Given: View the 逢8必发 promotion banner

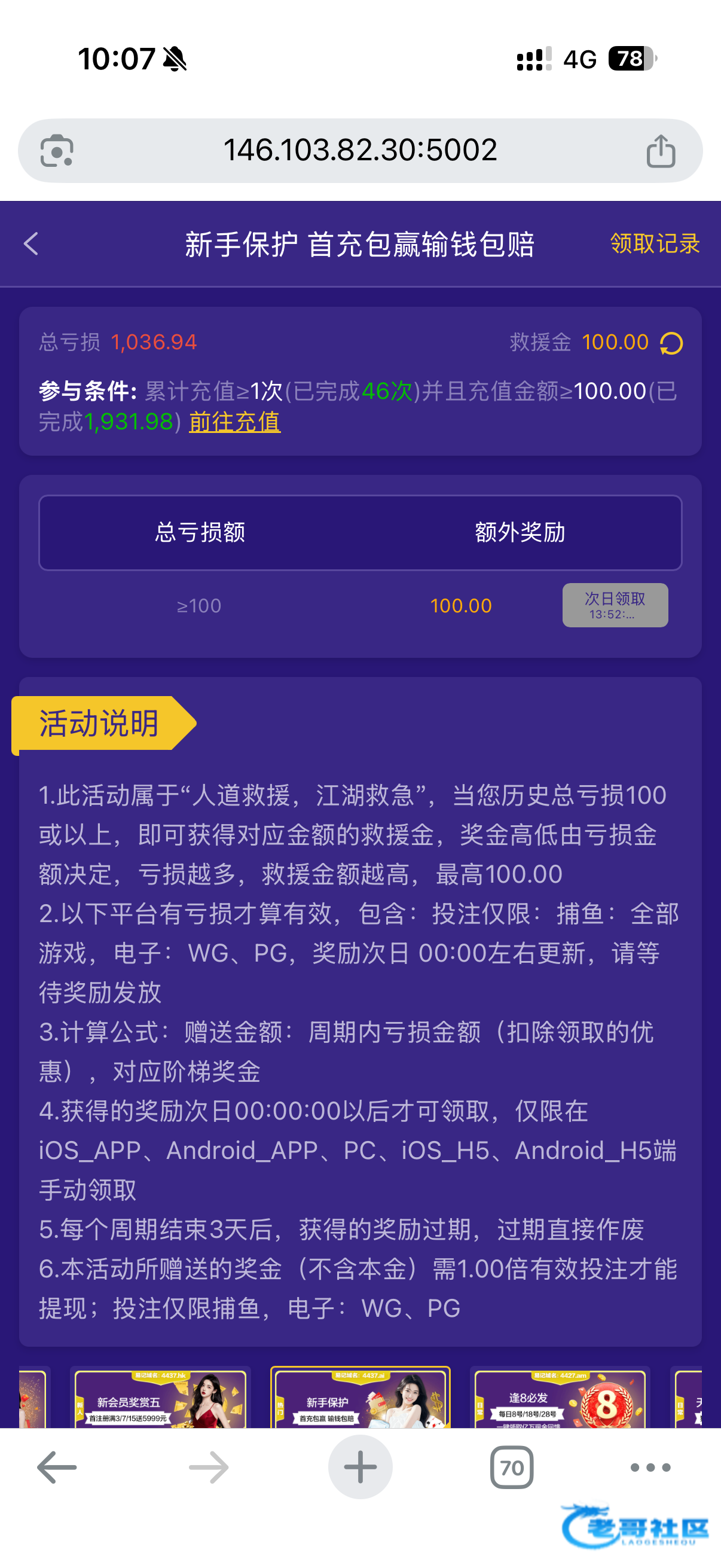Looking at the screenshot, I should (560, 1400).
